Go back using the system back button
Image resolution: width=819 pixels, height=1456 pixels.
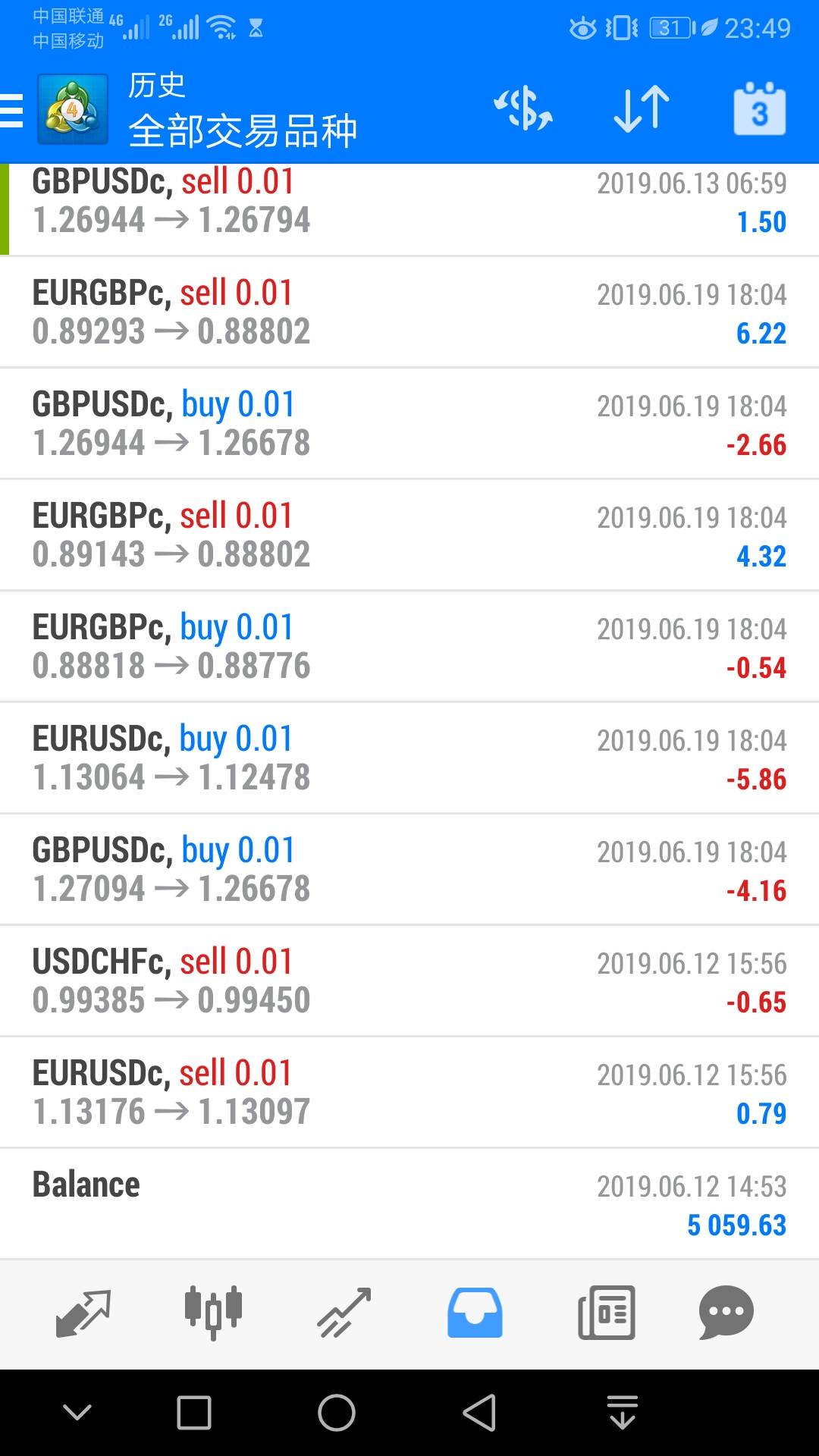(479, 1413)
